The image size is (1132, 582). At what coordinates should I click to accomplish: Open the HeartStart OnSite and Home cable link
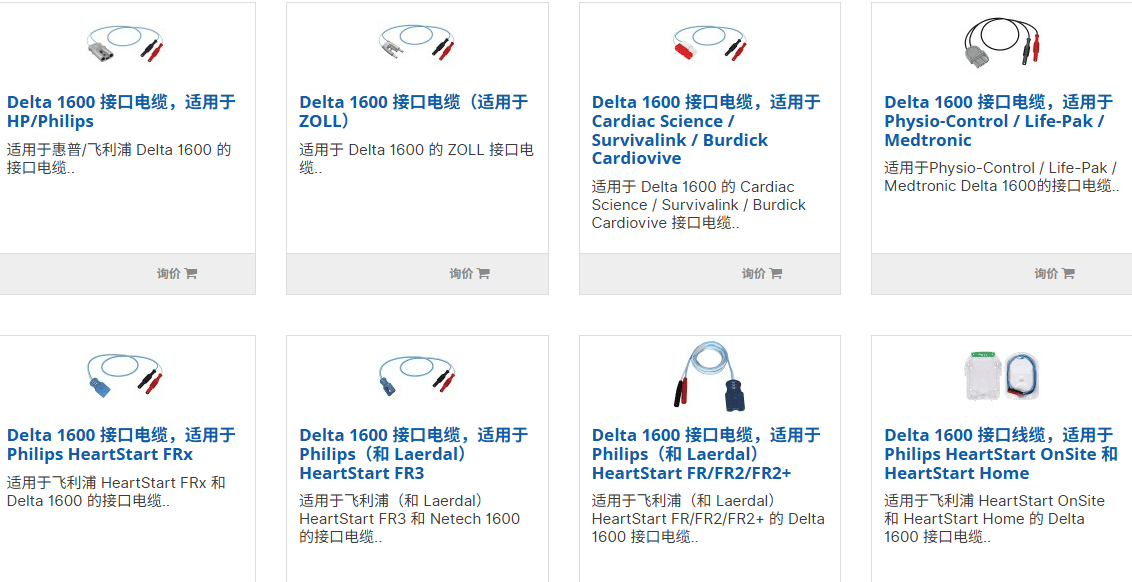tap(1000, 454)
